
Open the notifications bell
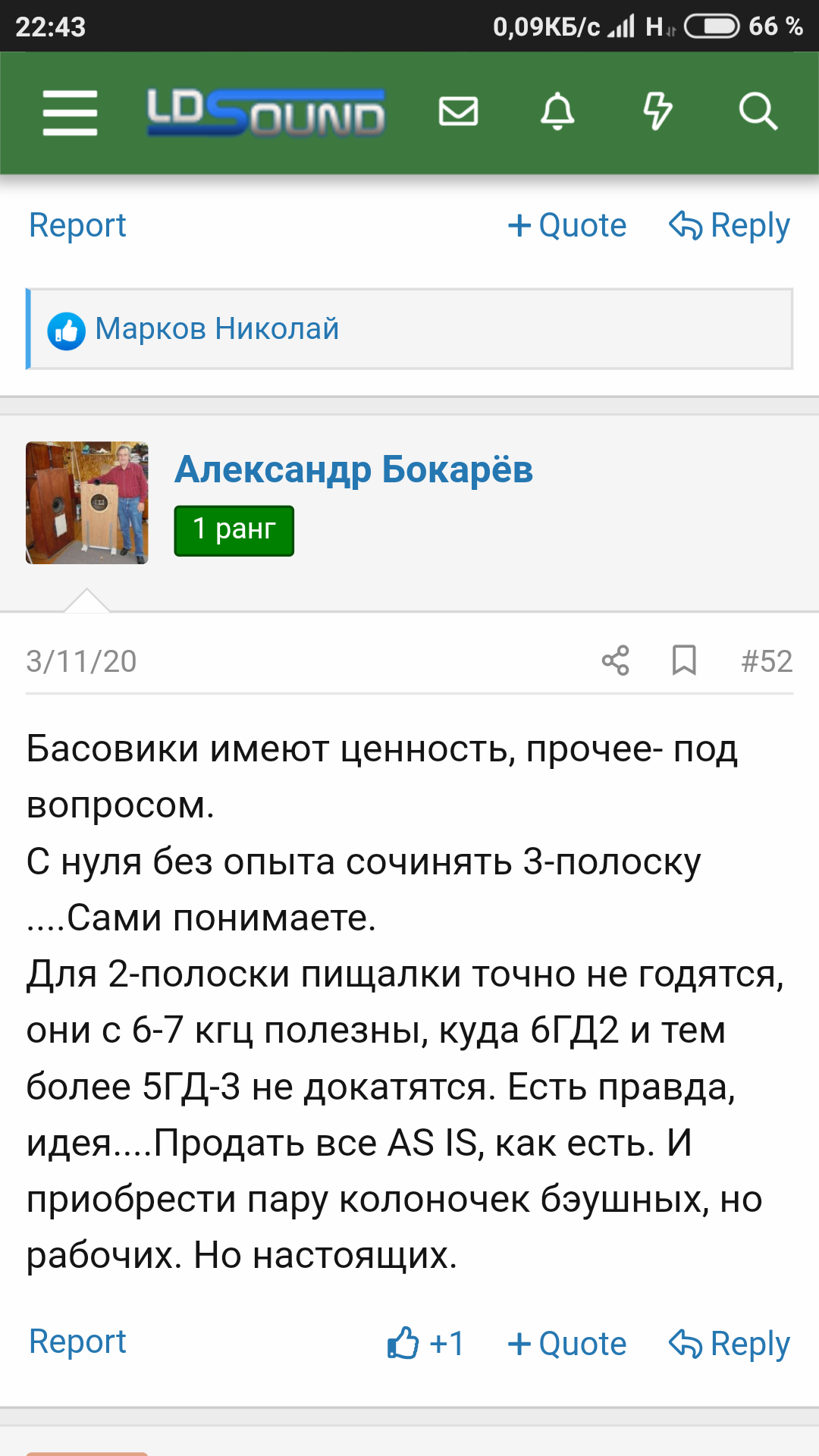(x=557, y=111)
